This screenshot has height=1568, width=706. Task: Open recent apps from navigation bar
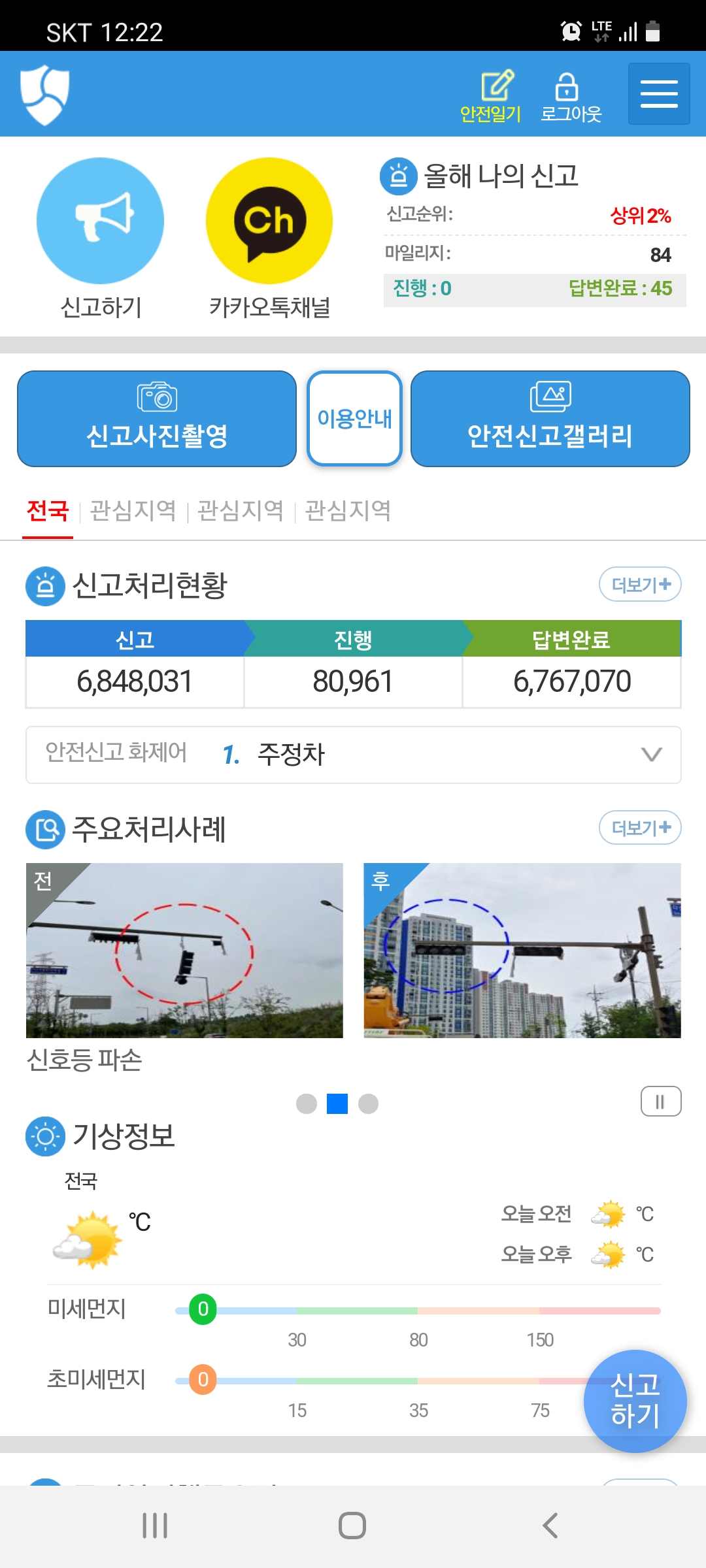(155, 1526)
